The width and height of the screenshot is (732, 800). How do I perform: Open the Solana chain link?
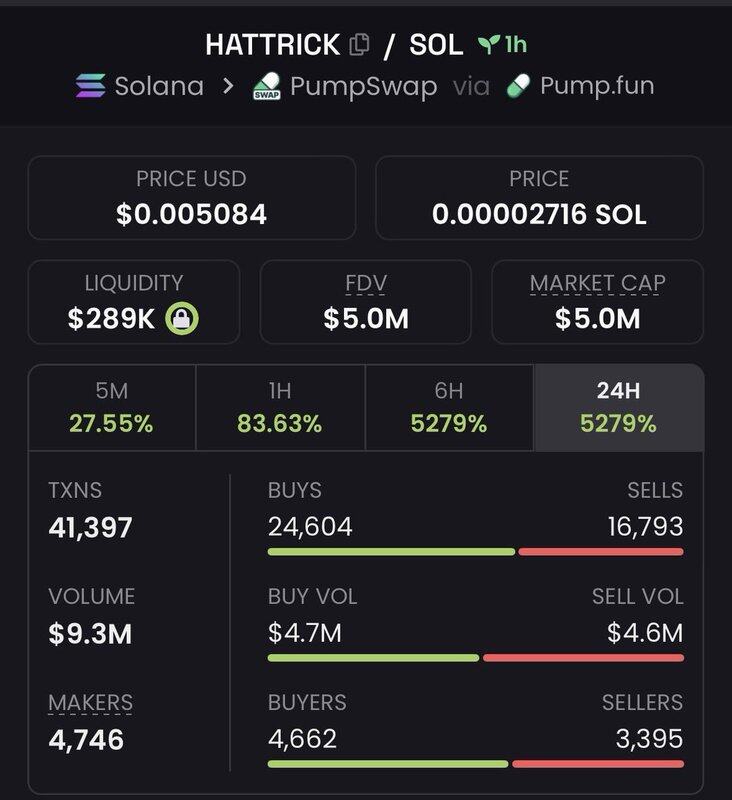point(140,86)
